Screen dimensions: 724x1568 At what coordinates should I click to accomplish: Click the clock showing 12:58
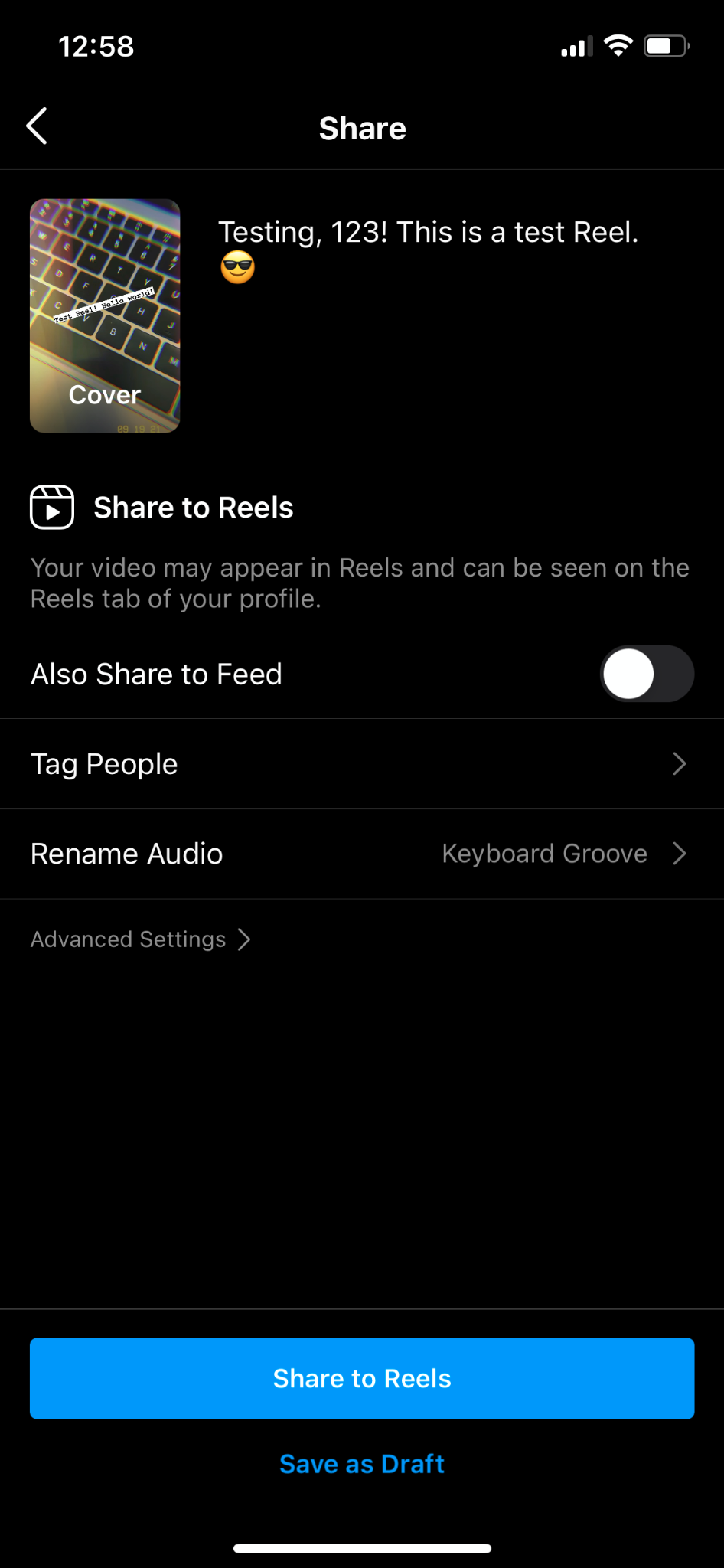pos(95,46)
